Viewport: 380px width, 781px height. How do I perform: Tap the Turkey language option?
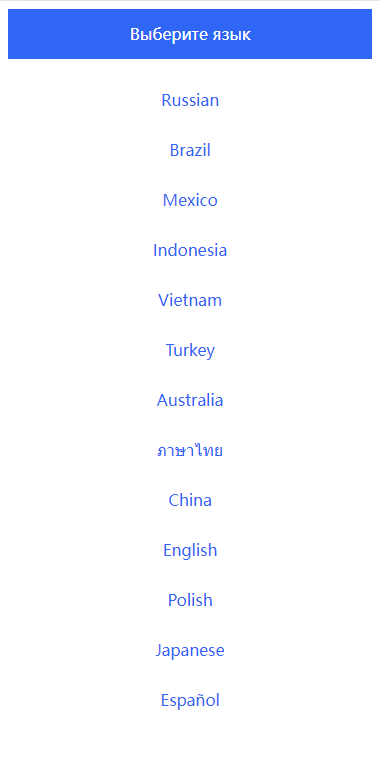[190, 350]
